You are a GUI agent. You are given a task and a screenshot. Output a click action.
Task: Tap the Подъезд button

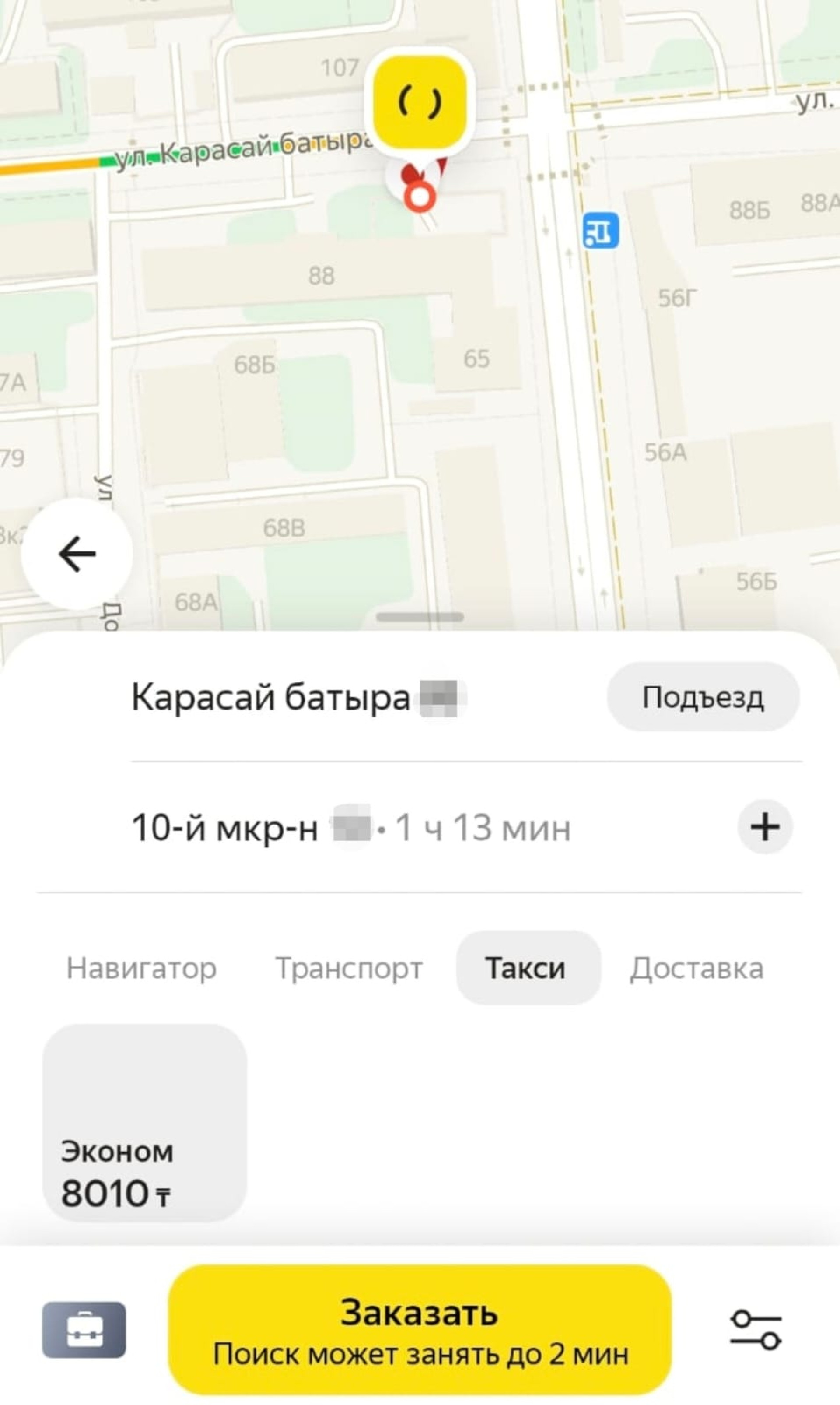pos(703,697)
